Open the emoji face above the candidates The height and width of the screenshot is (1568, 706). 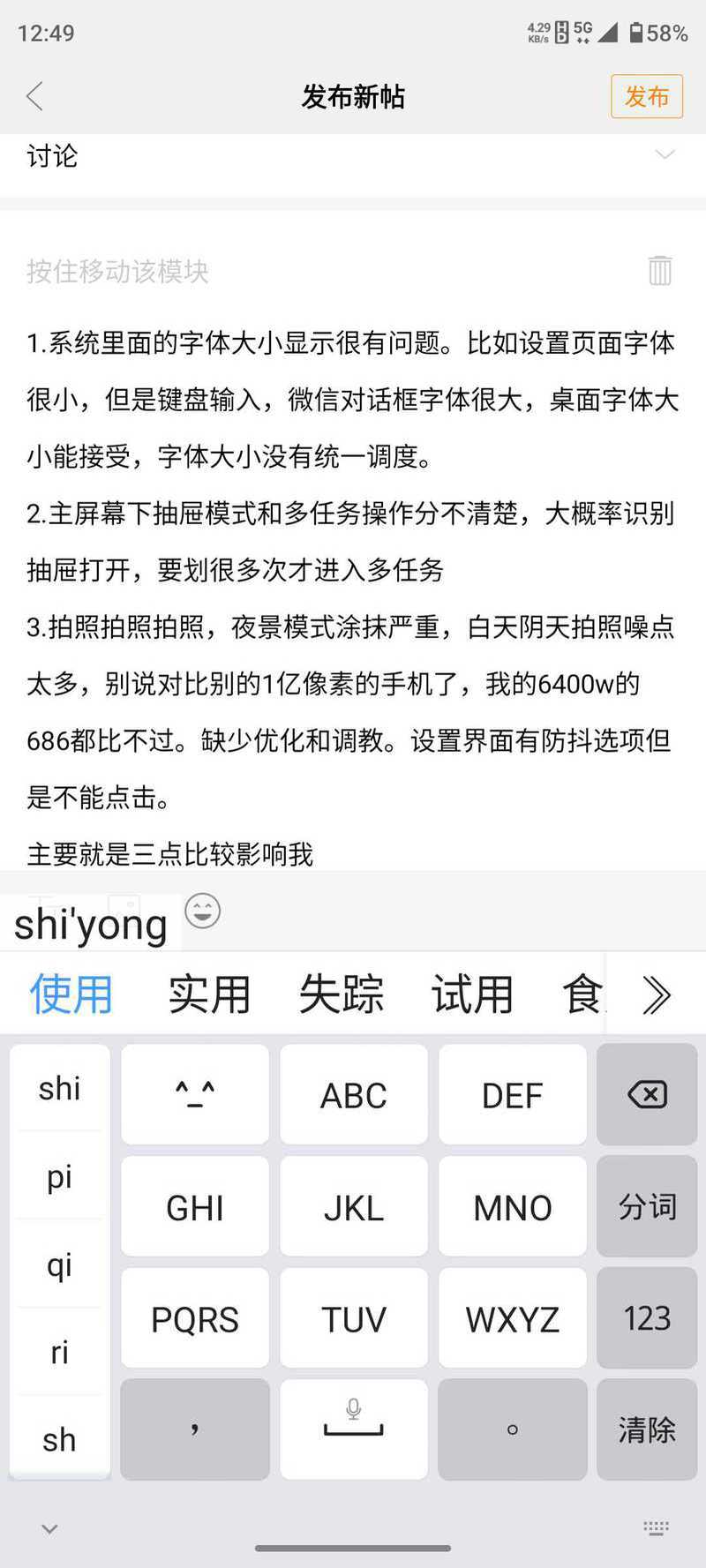(202, 911)
